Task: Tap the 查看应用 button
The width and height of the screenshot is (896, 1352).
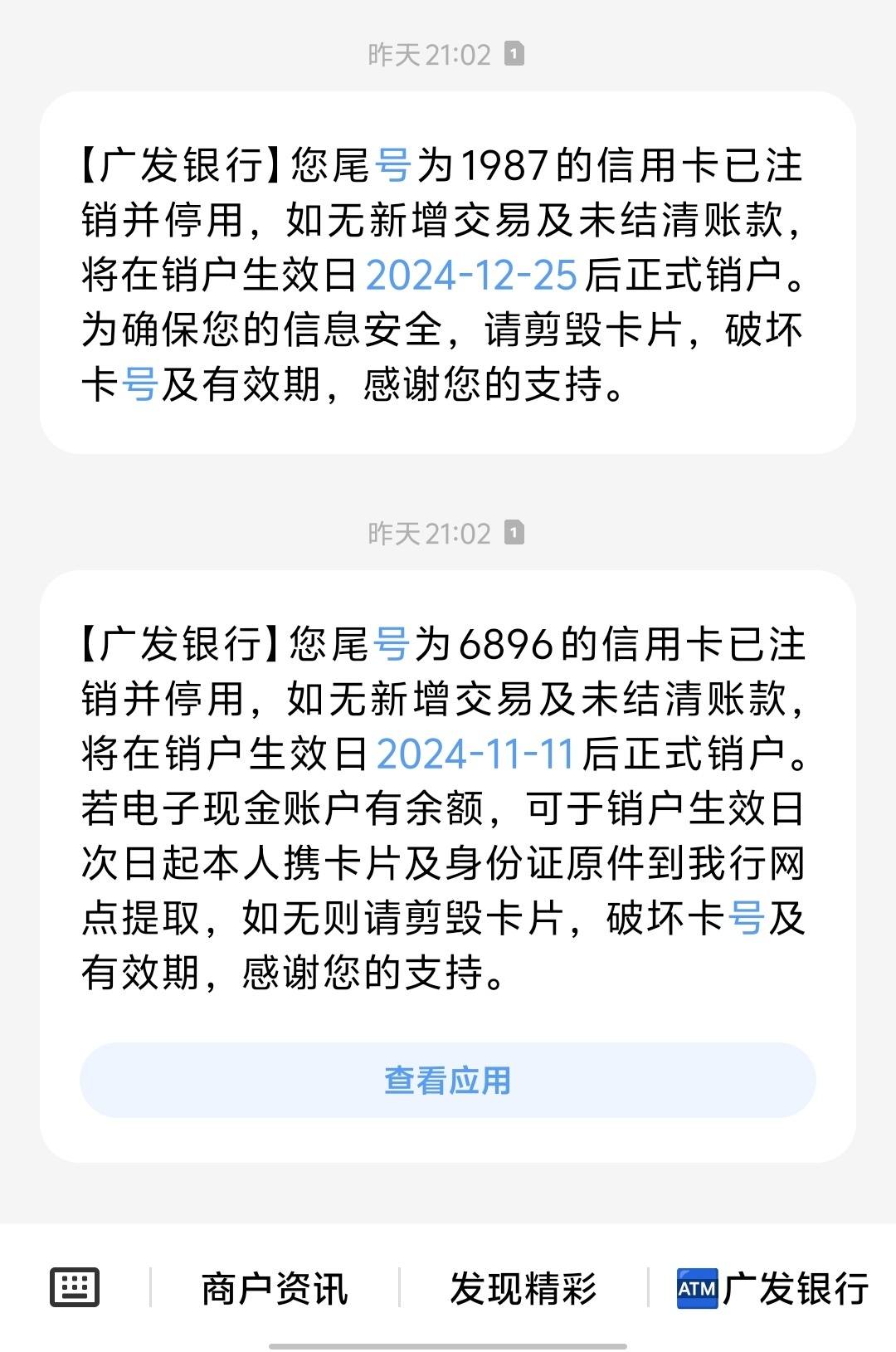Action: [448, 1081]
